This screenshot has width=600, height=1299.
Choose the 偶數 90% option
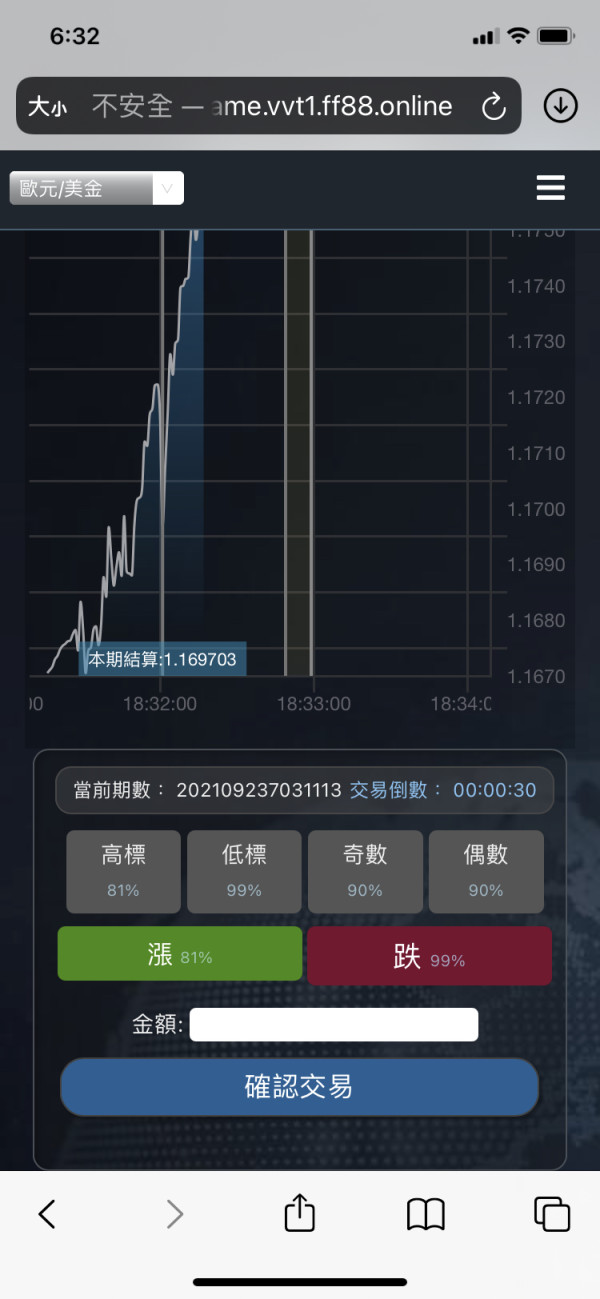point(486,871)
